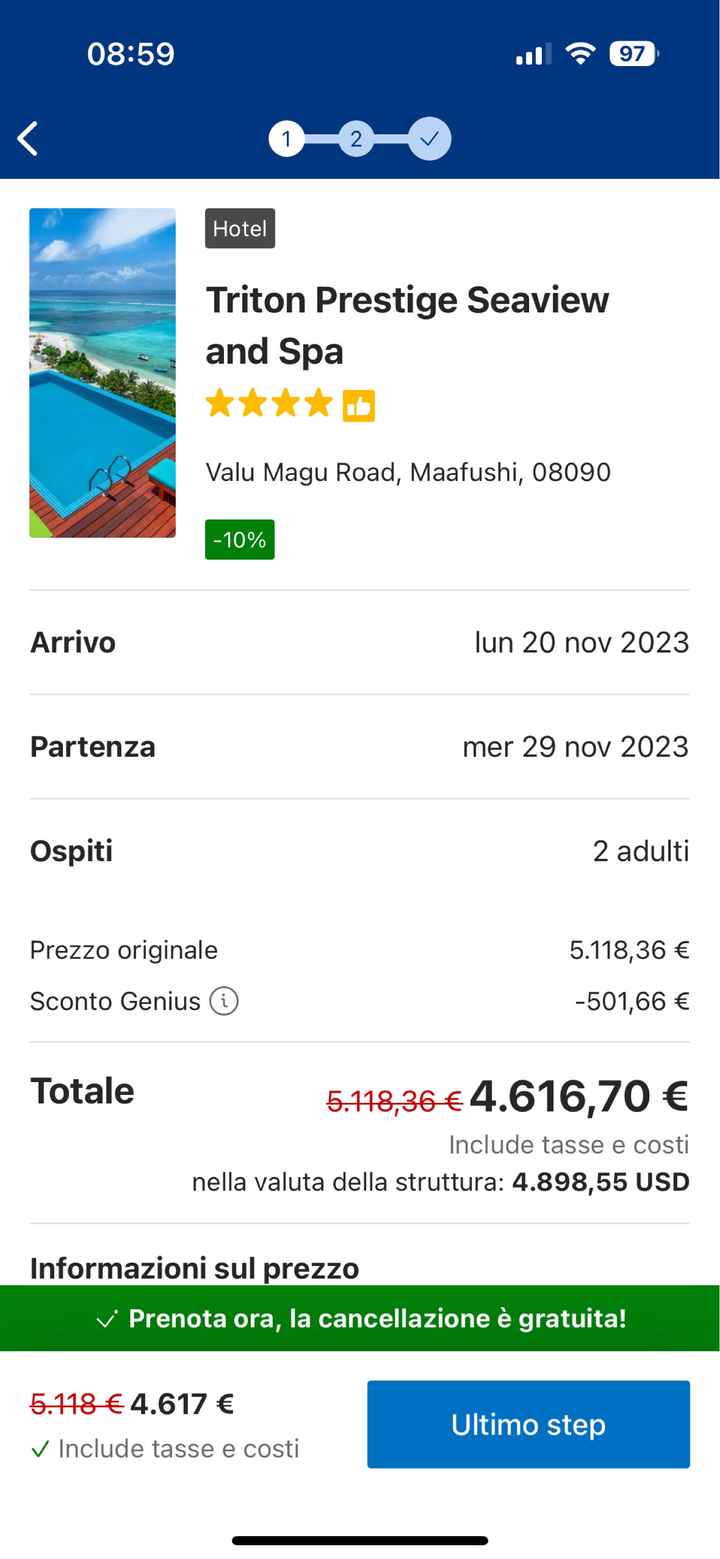Tap the back arrow in the header
This screenshot has width=720, height=1559.
pyautogui.click(x=27, y=139)
